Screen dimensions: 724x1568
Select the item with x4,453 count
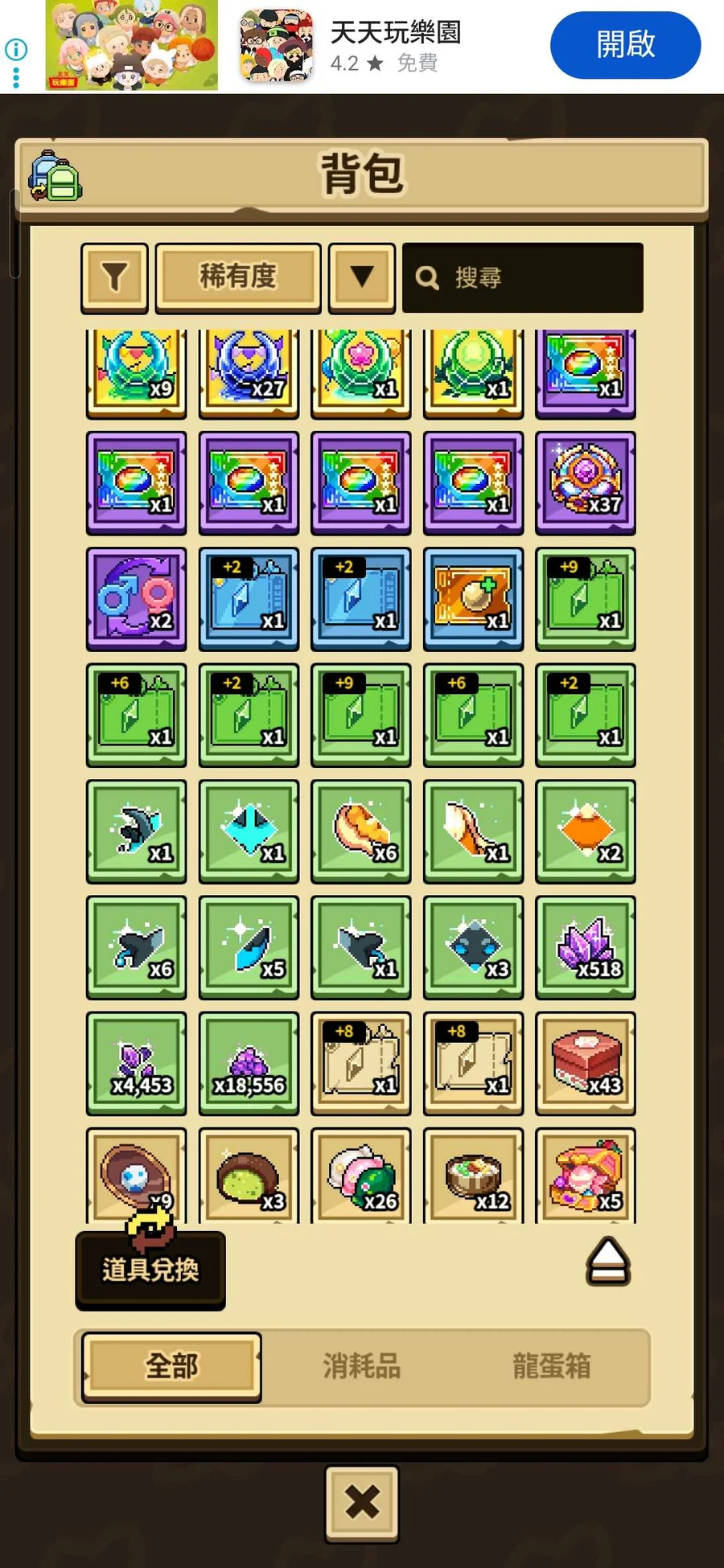tap(137, 1063)
